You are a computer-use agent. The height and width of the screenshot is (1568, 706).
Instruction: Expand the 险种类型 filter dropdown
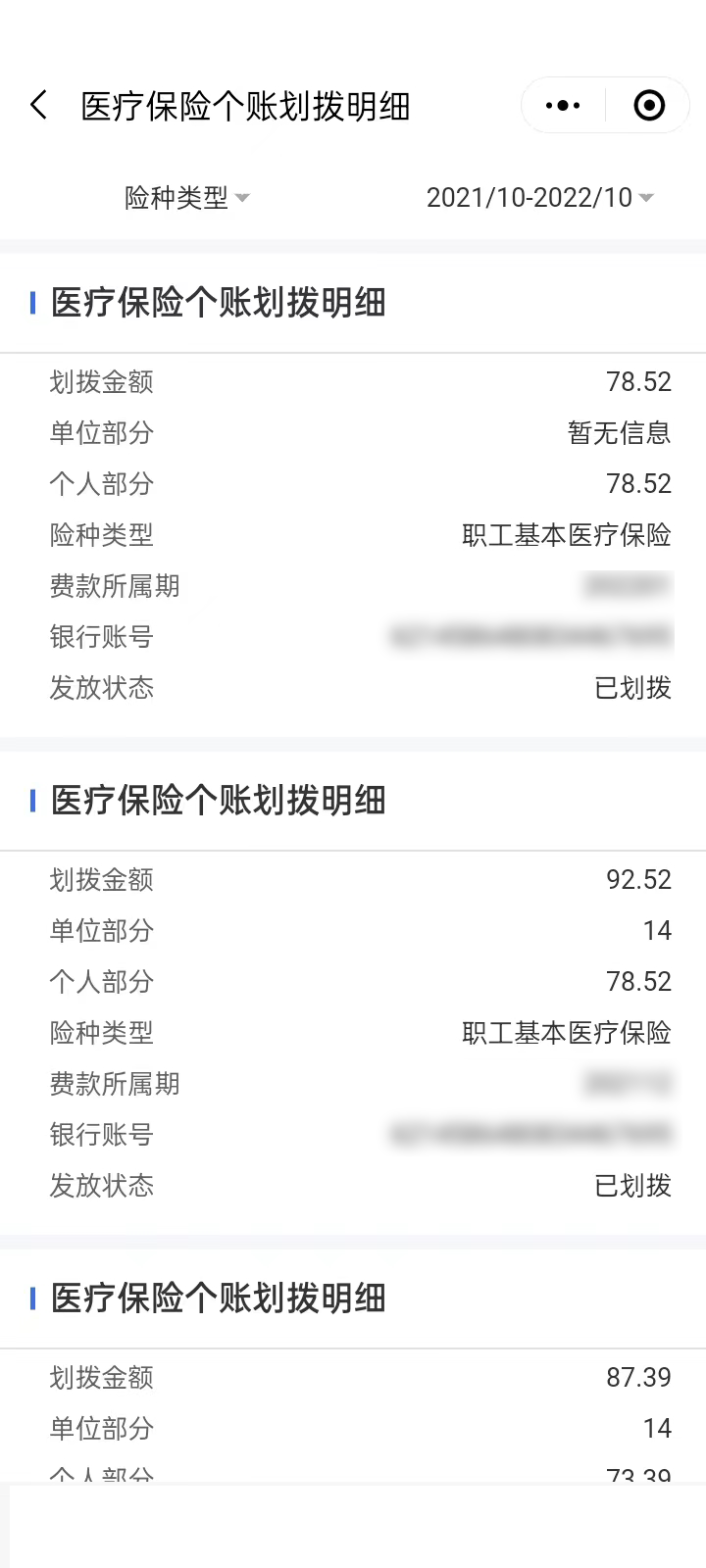(186, 198)
